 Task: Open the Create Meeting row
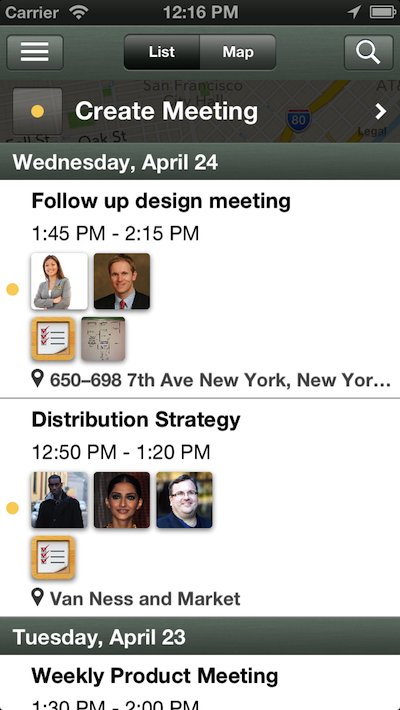tap(200, 111)
